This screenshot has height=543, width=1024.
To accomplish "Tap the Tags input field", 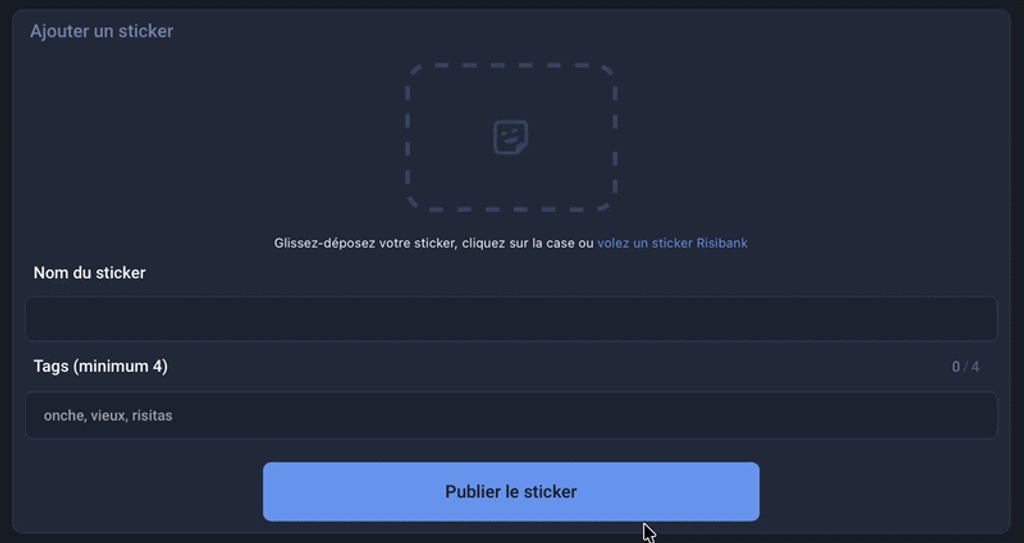I will 511,415.
